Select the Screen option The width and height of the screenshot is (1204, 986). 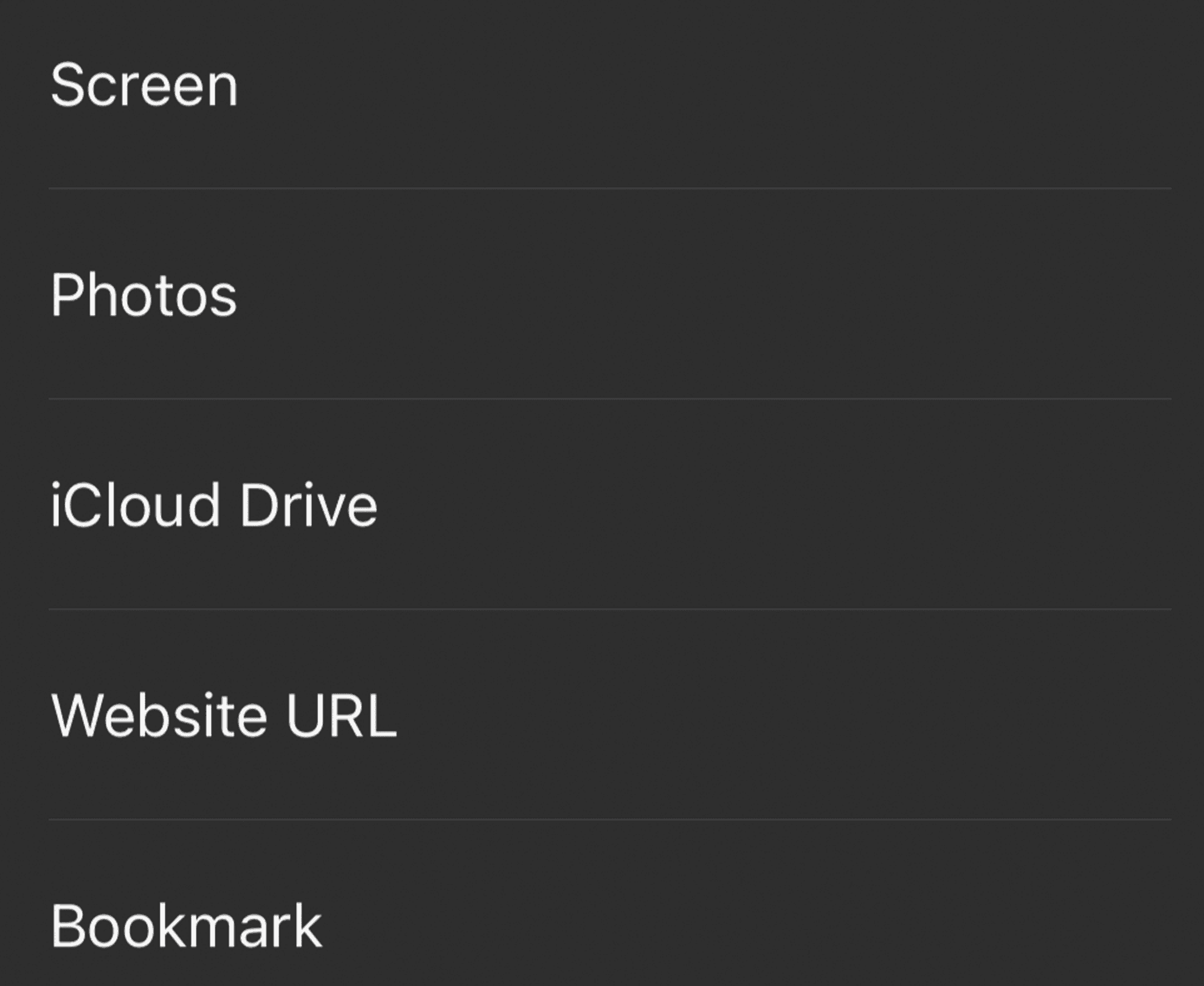[x=144, y=86]
